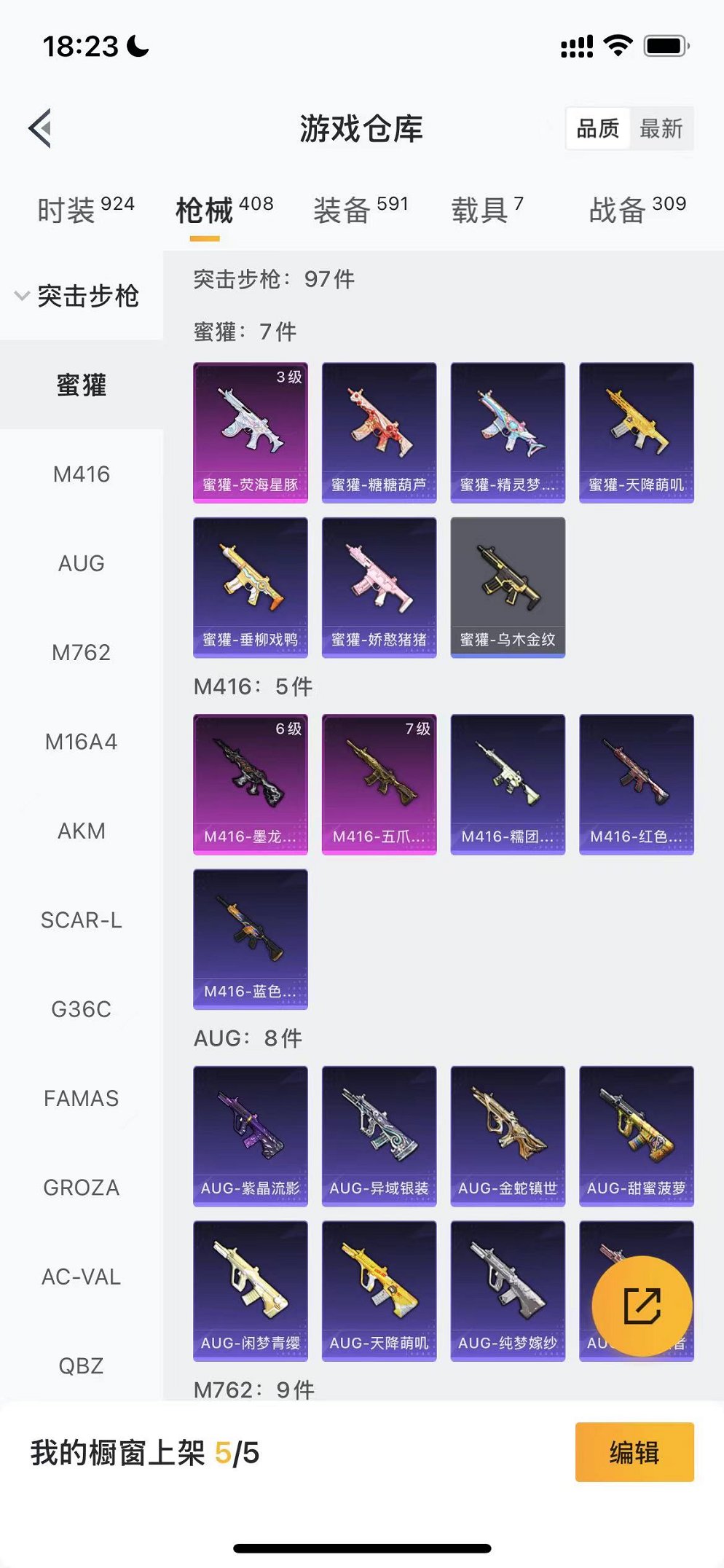The width and height of the screenshot is (724, 1568).
Task: Select M416 in the side list
Action: click(81, 474)
